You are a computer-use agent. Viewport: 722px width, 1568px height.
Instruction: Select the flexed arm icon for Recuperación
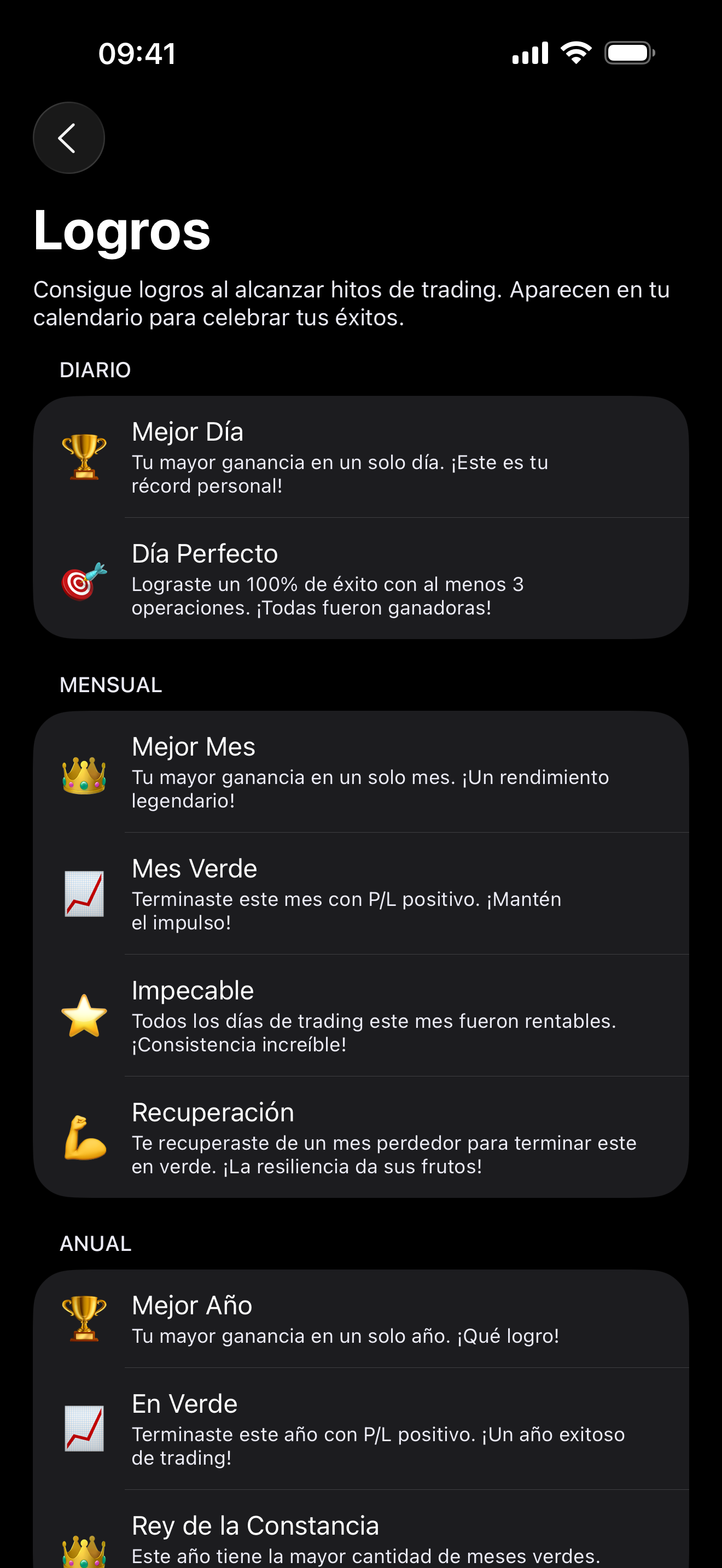(x=84, y=1147)
